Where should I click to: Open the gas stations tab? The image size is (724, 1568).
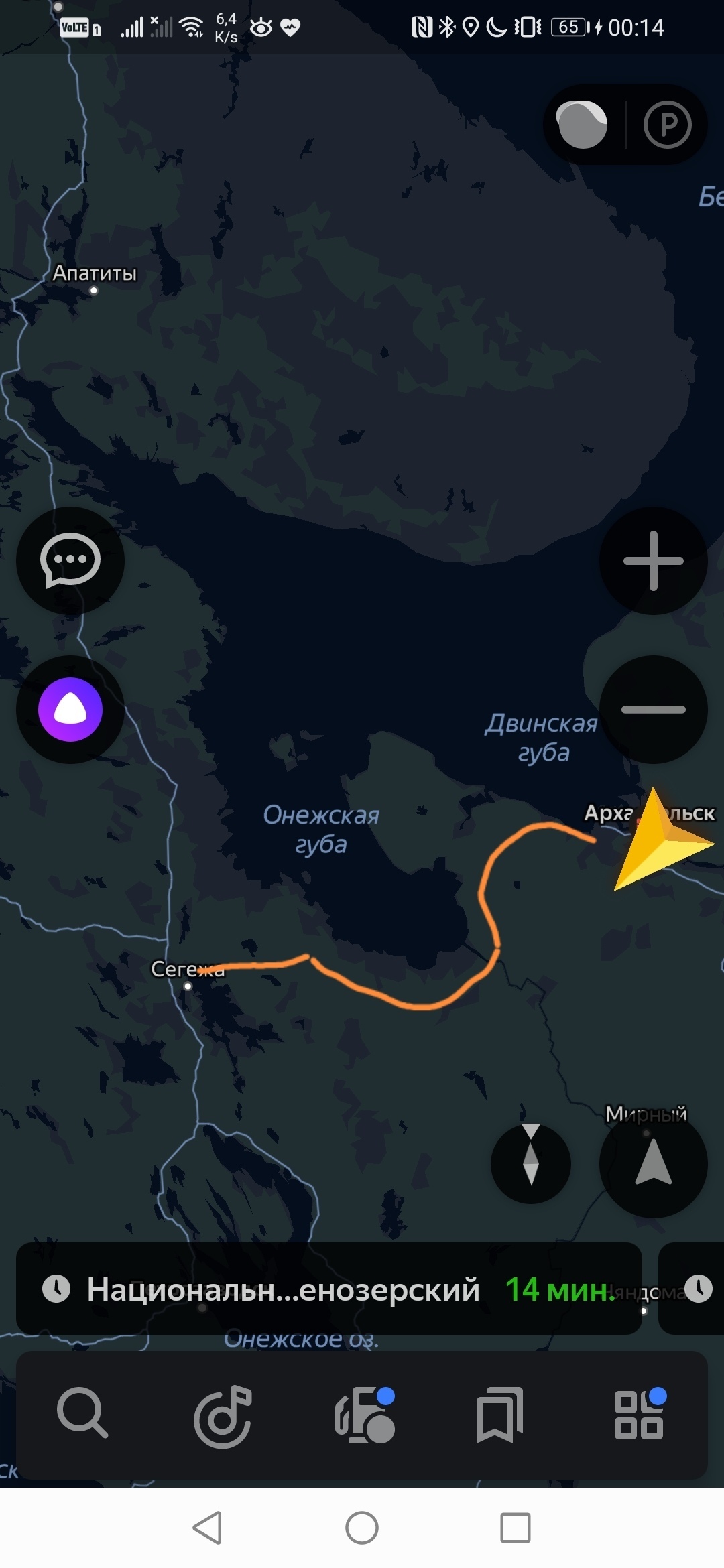point(364,1415)
